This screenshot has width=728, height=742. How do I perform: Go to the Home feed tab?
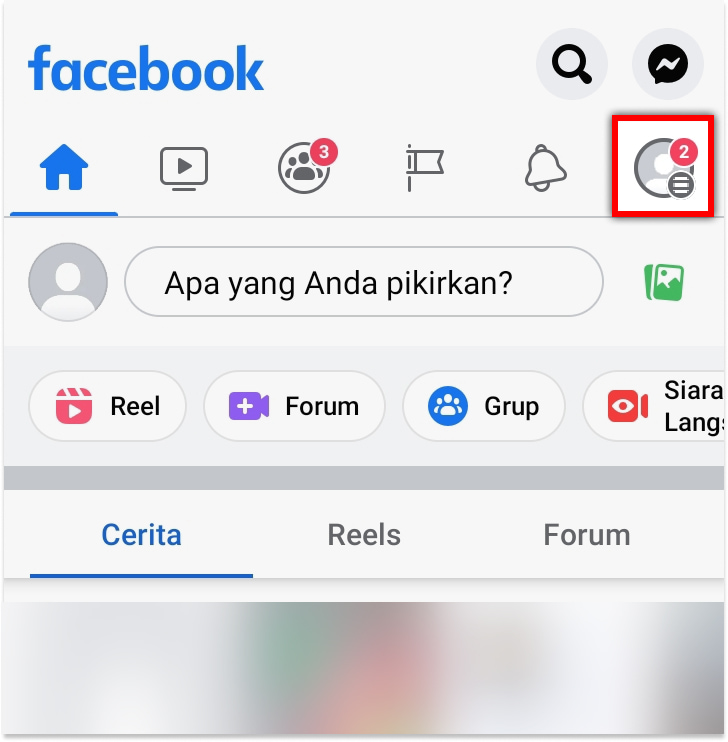tap(63, 168)
